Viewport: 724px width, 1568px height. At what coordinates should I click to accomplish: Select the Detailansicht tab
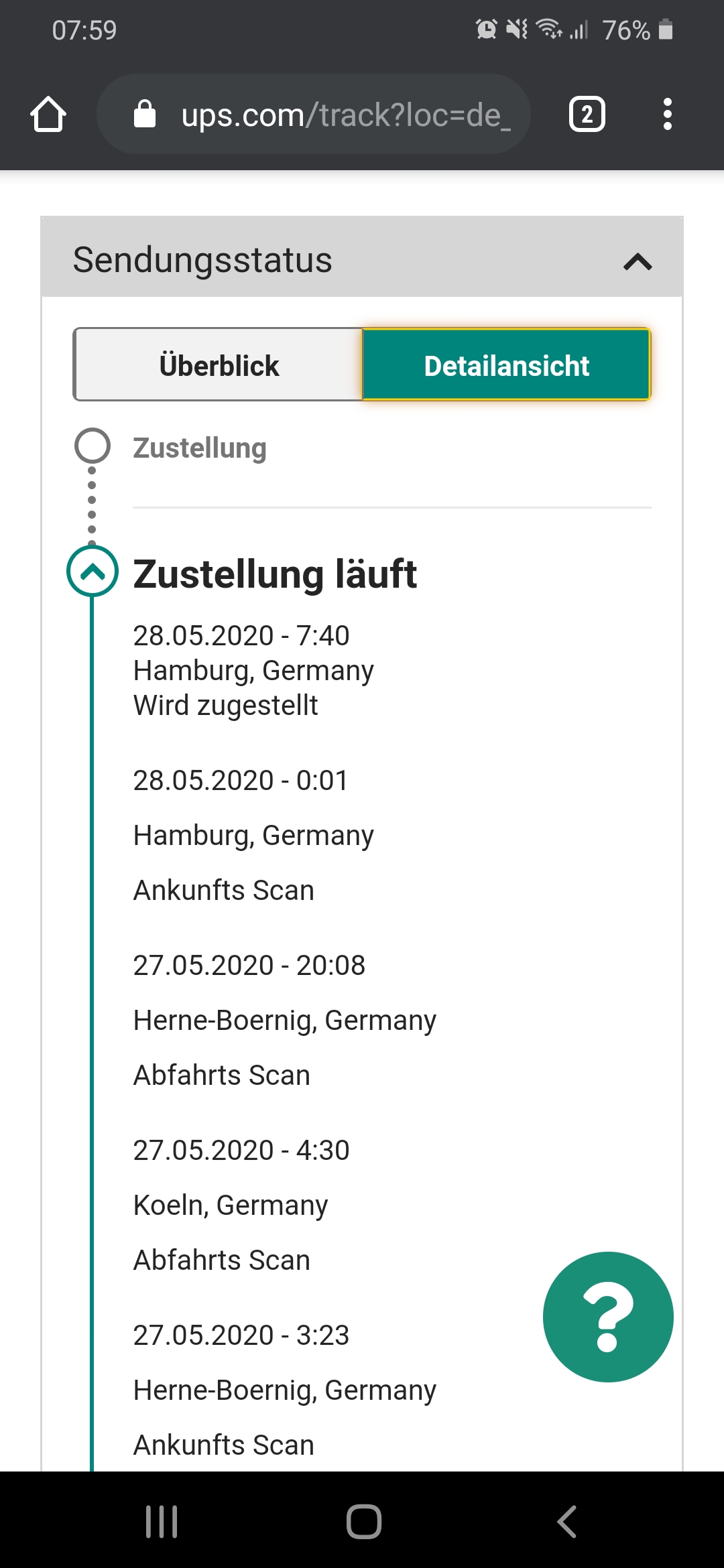point(506,365)
